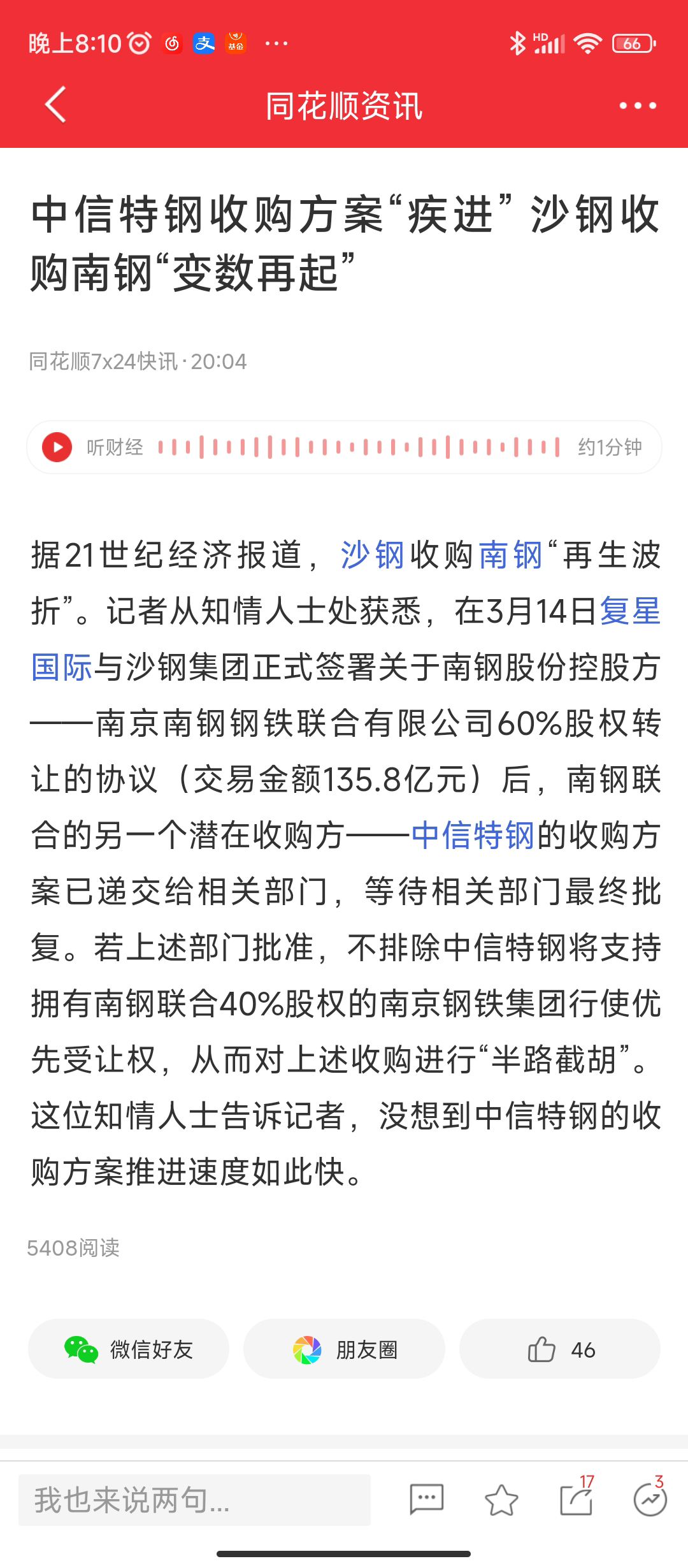Bookmark this article with the star
This screenshot has height=1568, width=688.
[x=501, y=1500]
